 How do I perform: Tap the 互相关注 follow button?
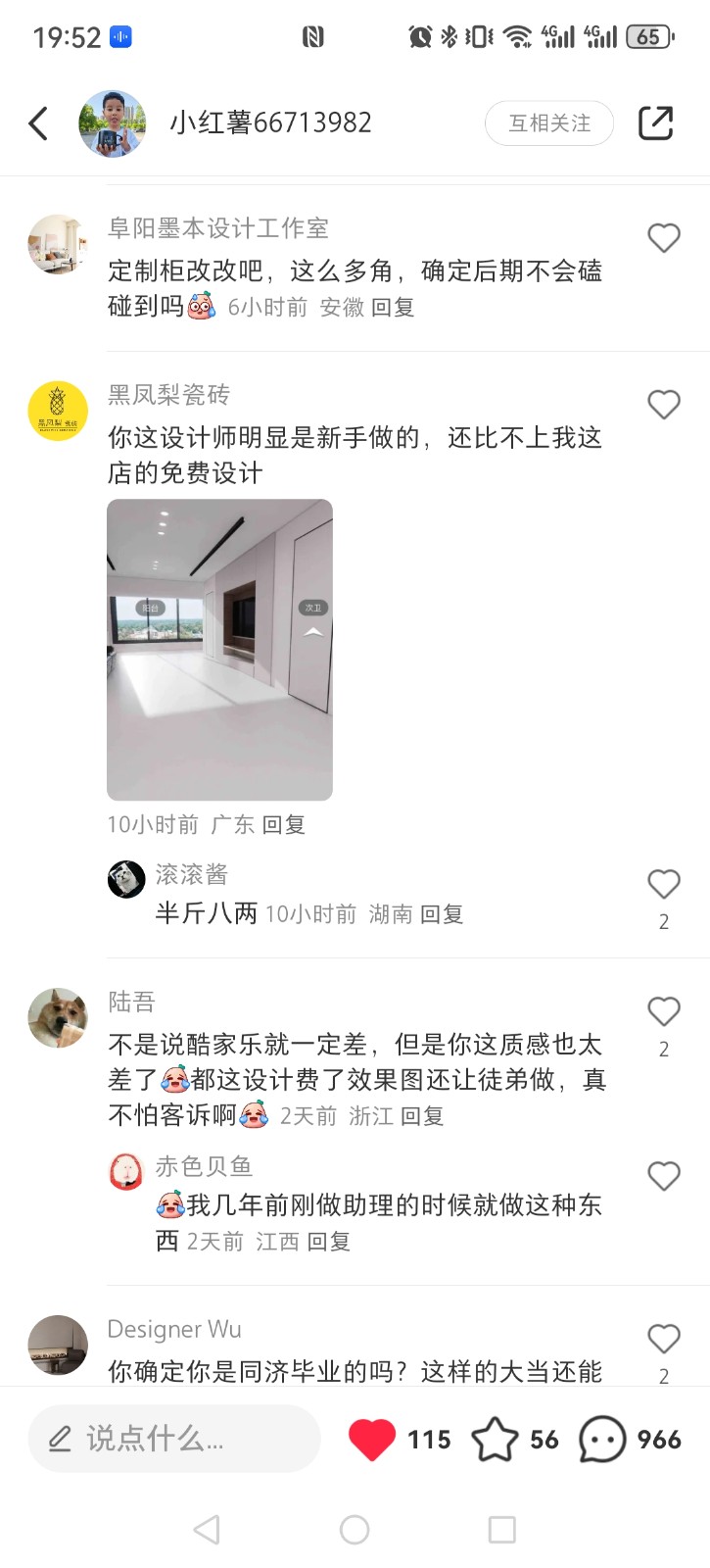coord(549,123)
